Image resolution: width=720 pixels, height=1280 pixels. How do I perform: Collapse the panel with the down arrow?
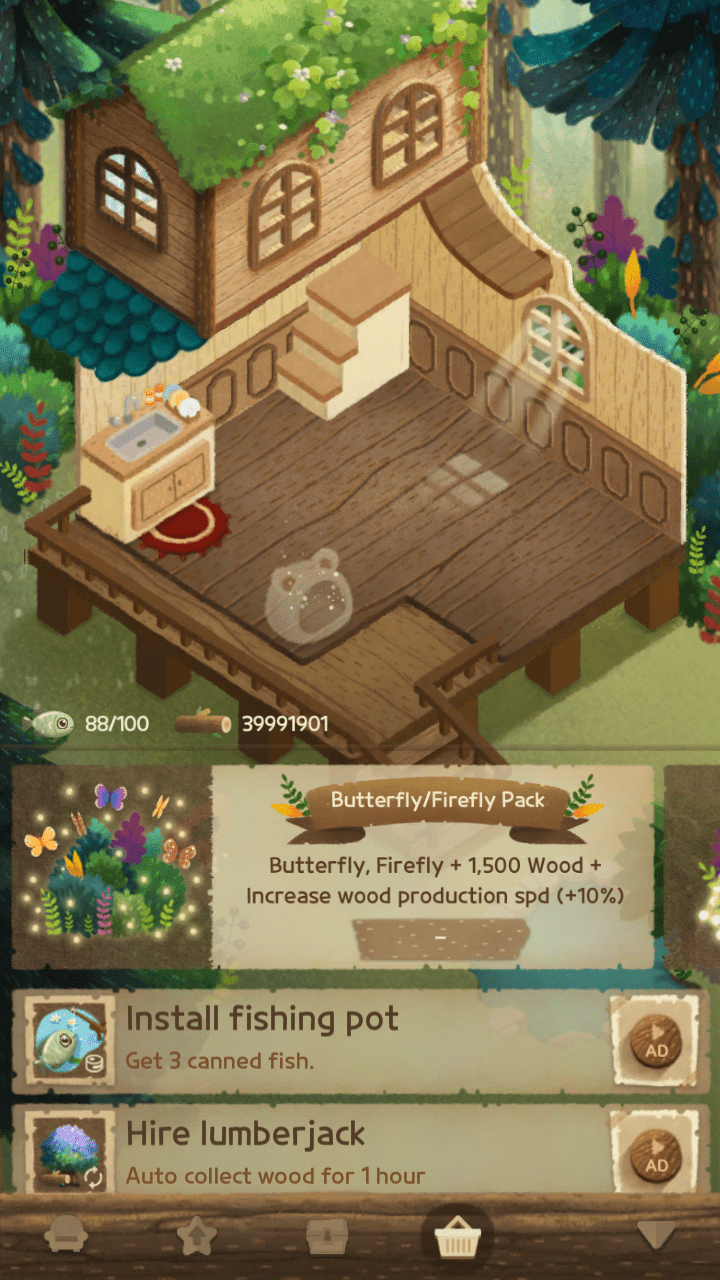point(657,1235)
